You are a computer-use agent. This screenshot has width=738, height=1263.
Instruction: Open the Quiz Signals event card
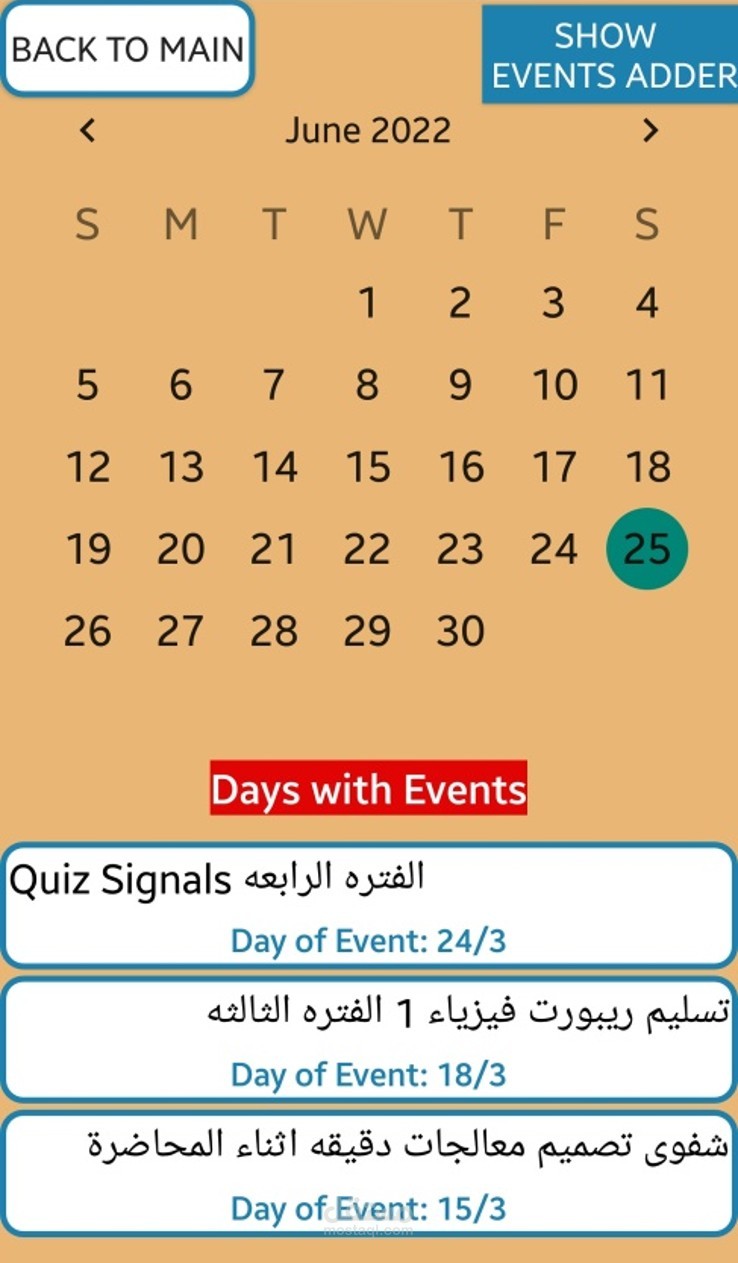[x=368, y=906]
